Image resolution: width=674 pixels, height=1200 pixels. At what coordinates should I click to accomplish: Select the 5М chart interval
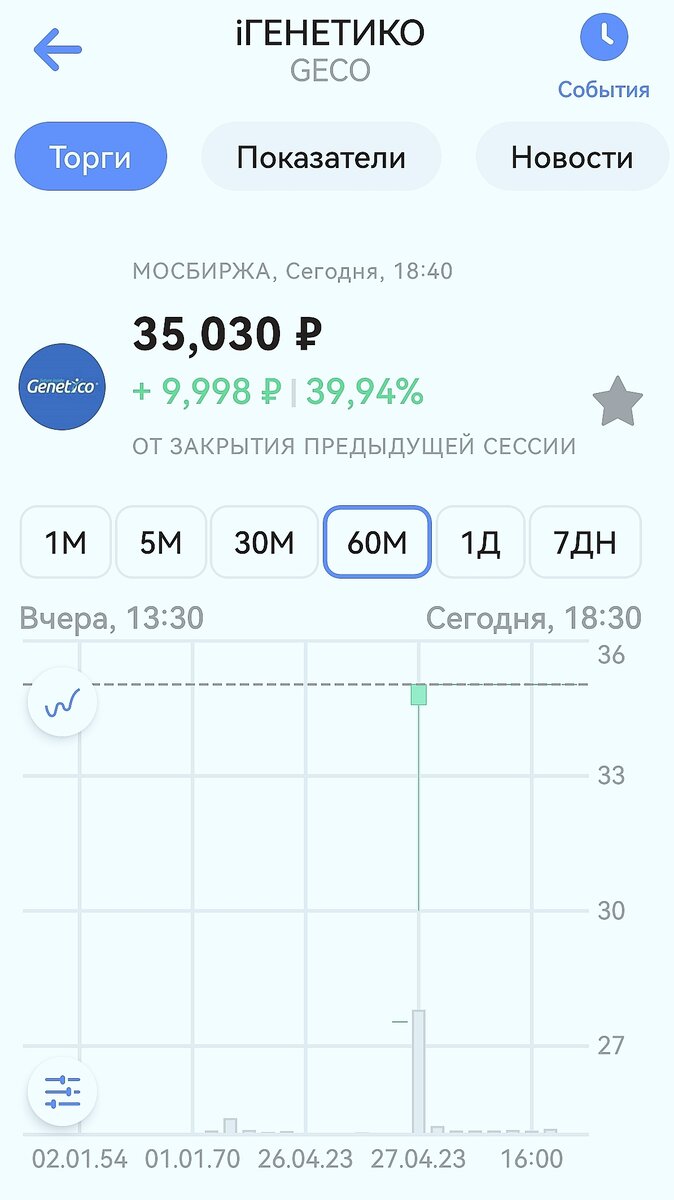click(x=161, y=542)
